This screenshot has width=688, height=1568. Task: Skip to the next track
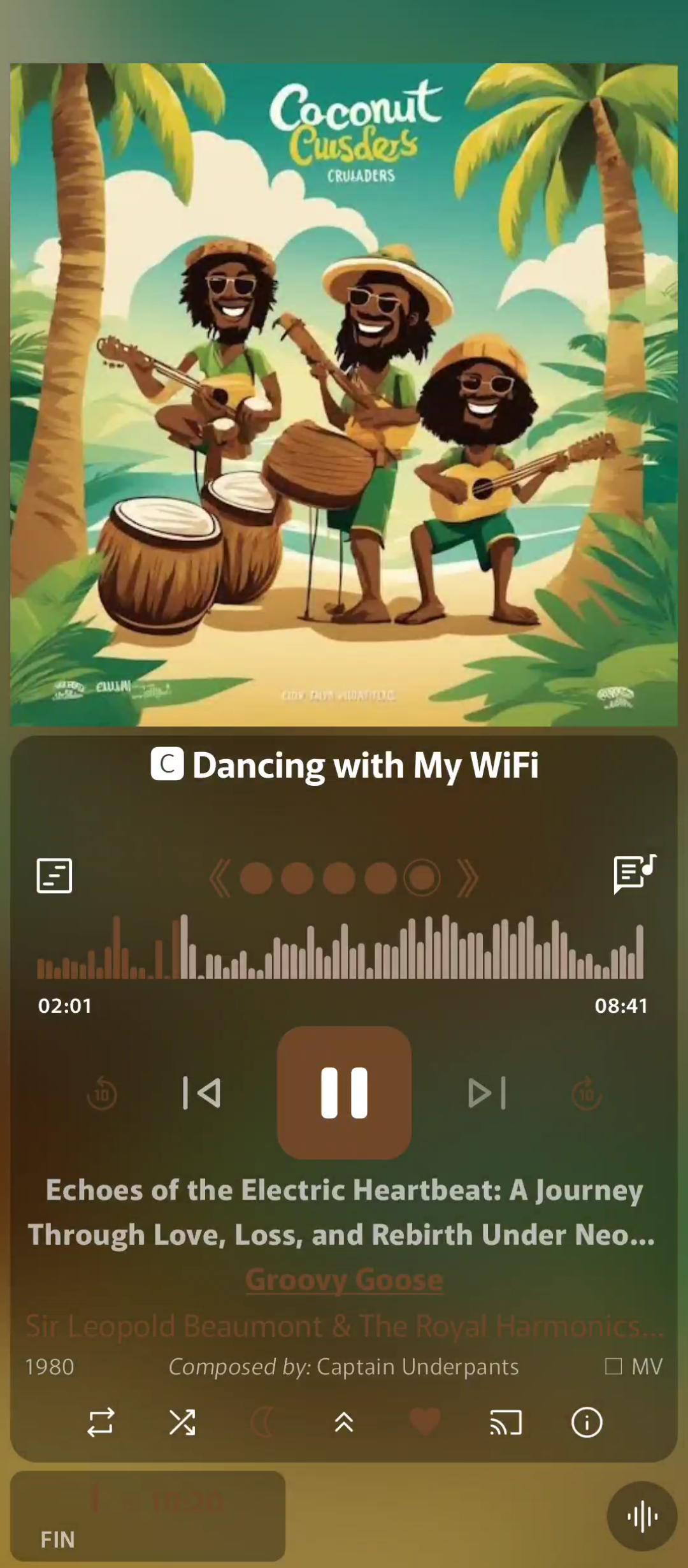click(487, 1093)
